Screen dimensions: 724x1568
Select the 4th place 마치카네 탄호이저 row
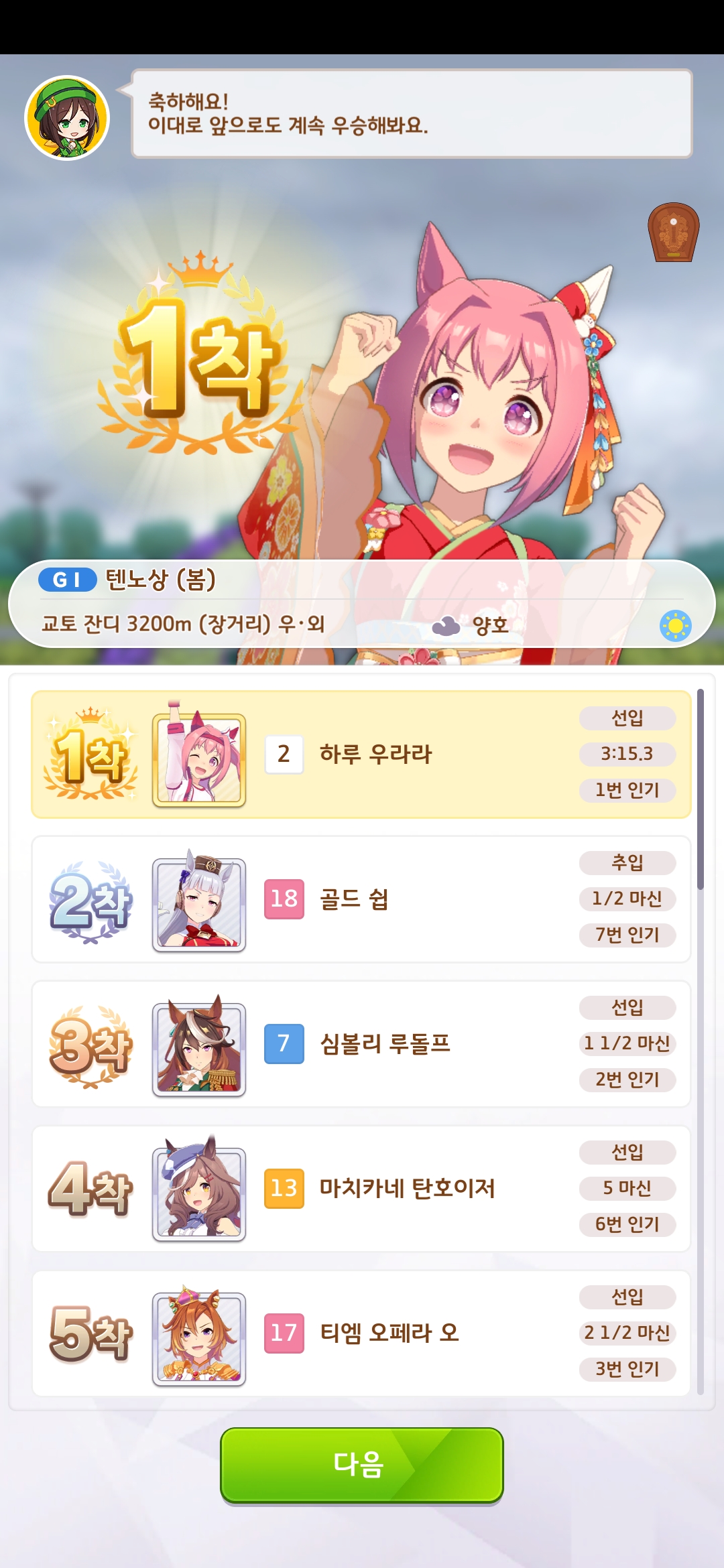(361, 1189)
